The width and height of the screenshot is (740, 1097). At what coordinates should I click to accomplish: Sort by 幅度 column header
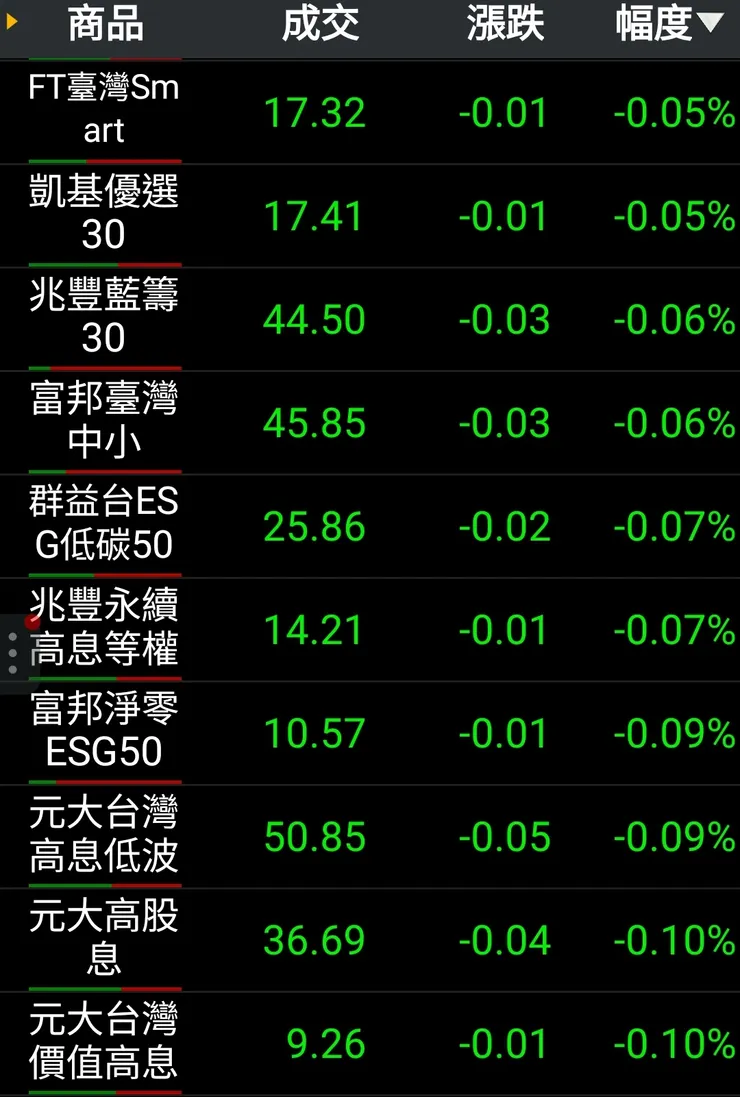(668, 25)
